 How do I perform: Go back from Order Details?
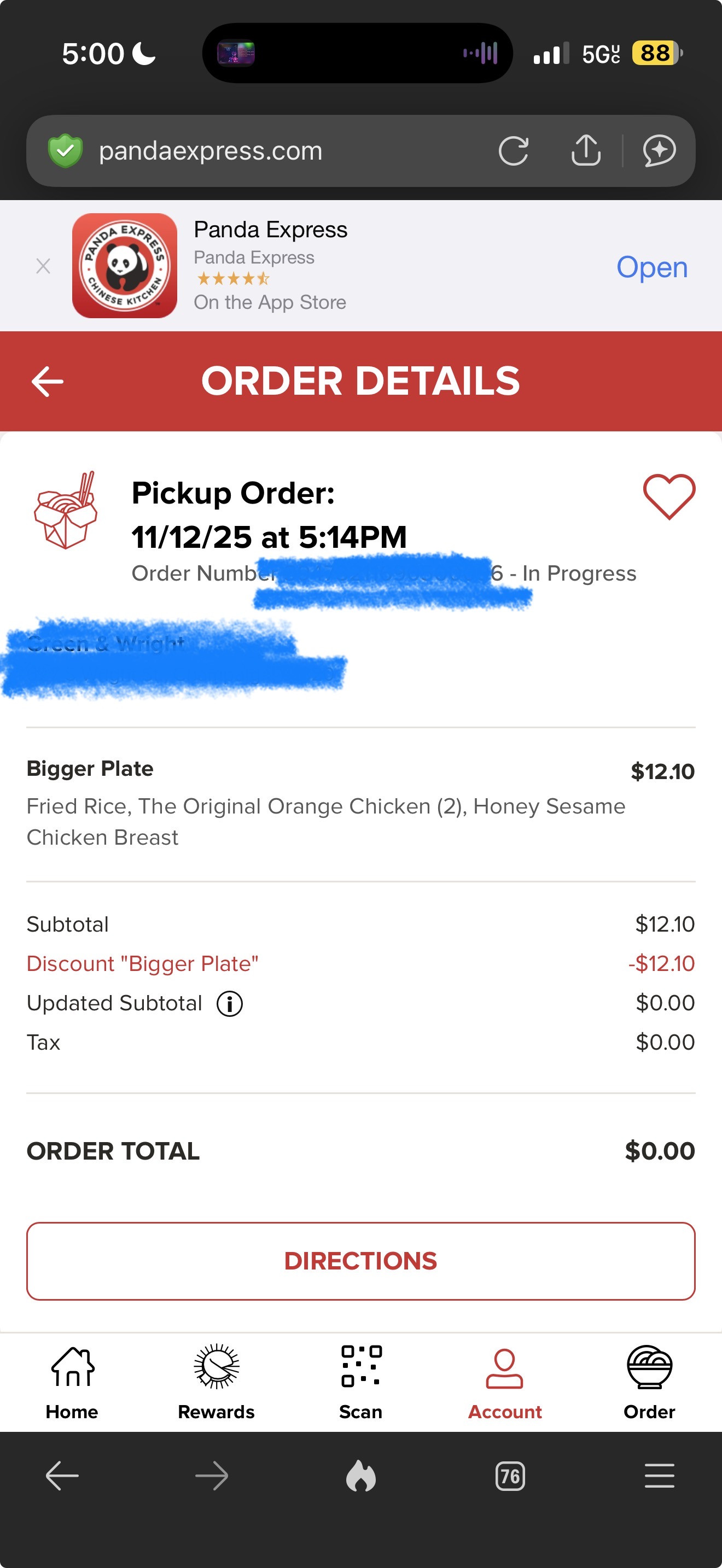tap(48, 382)
